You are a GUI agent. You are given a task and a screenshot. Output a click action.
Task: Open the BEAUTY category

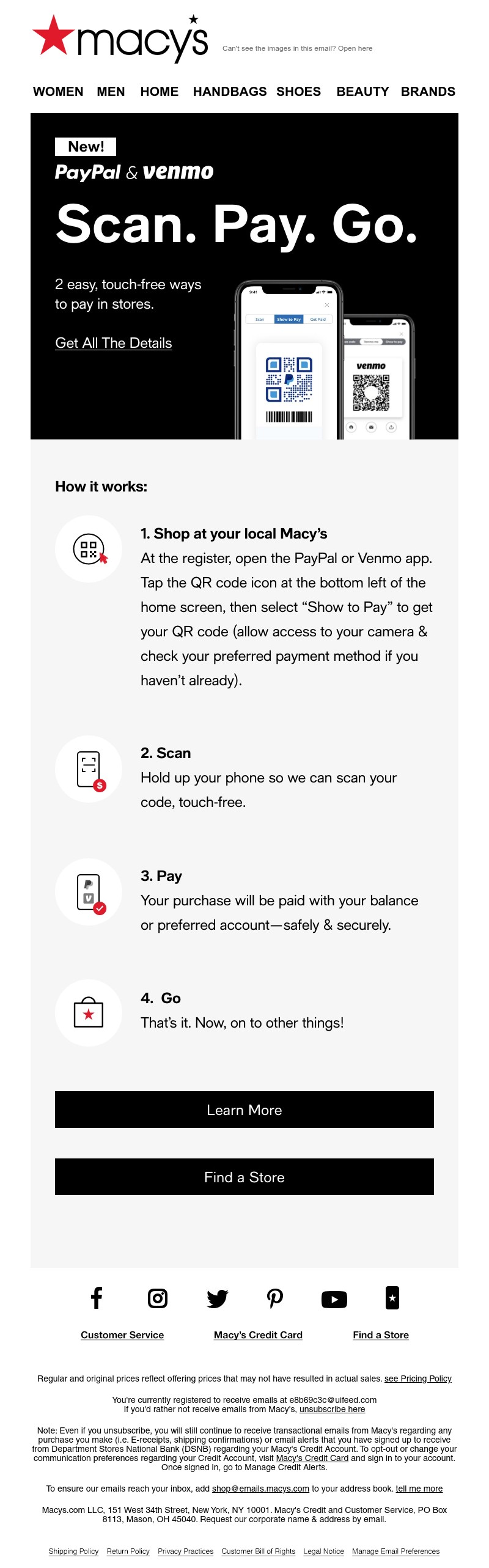(x=362, y=92)
